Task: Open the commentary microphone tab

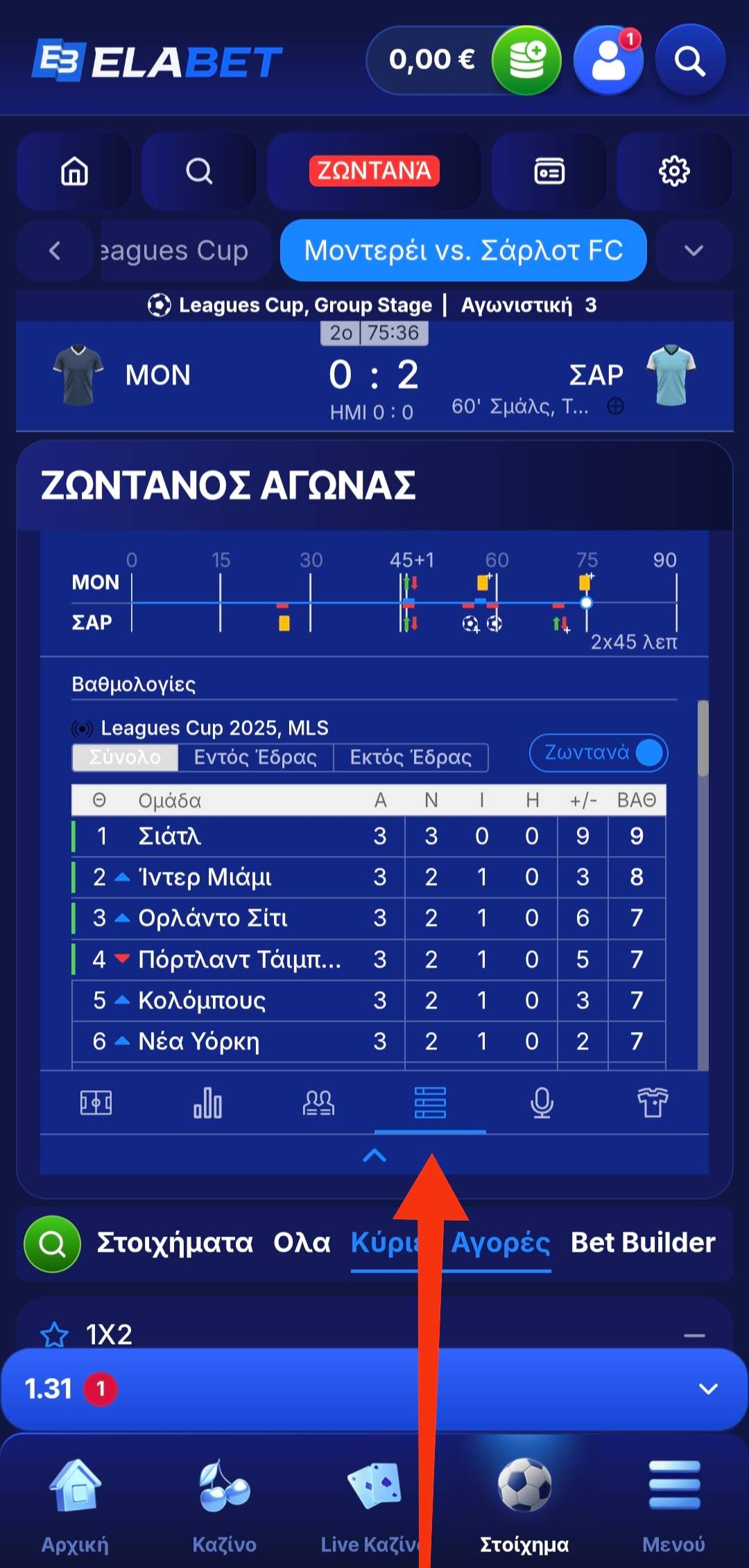Action: click(x=542, y=1103)
